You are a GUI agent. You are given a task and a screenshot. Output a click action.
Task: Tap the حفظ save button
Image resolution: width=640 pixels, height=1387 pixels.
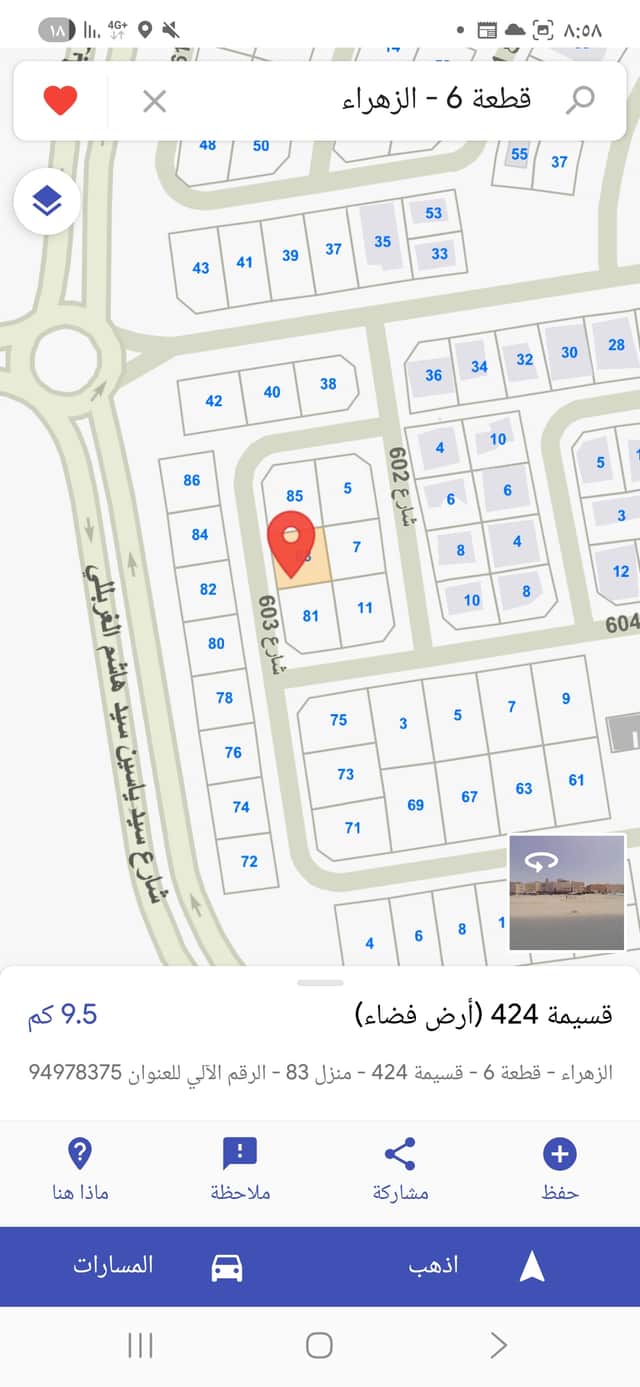(x=559, y=1169)
